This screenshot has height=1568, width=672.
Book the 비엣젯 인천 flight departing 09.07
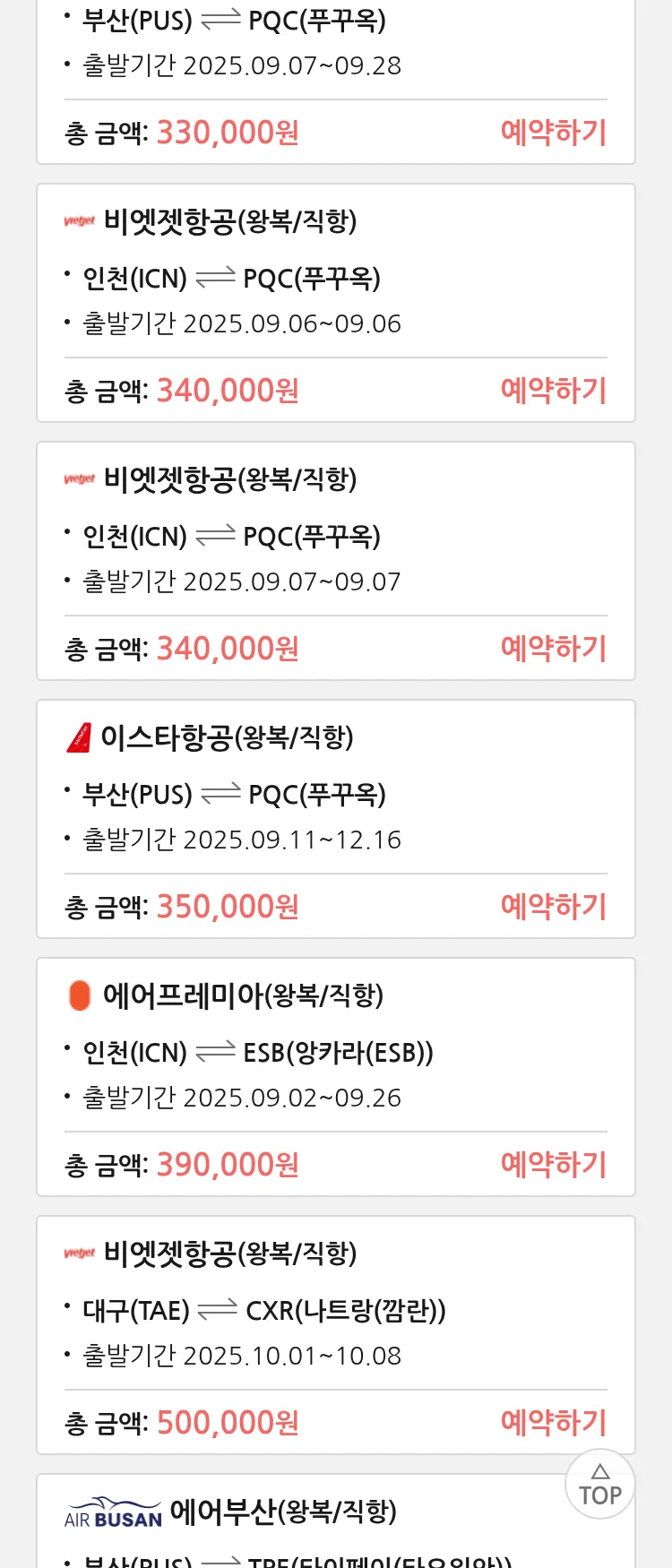click(x=553, y=649)
